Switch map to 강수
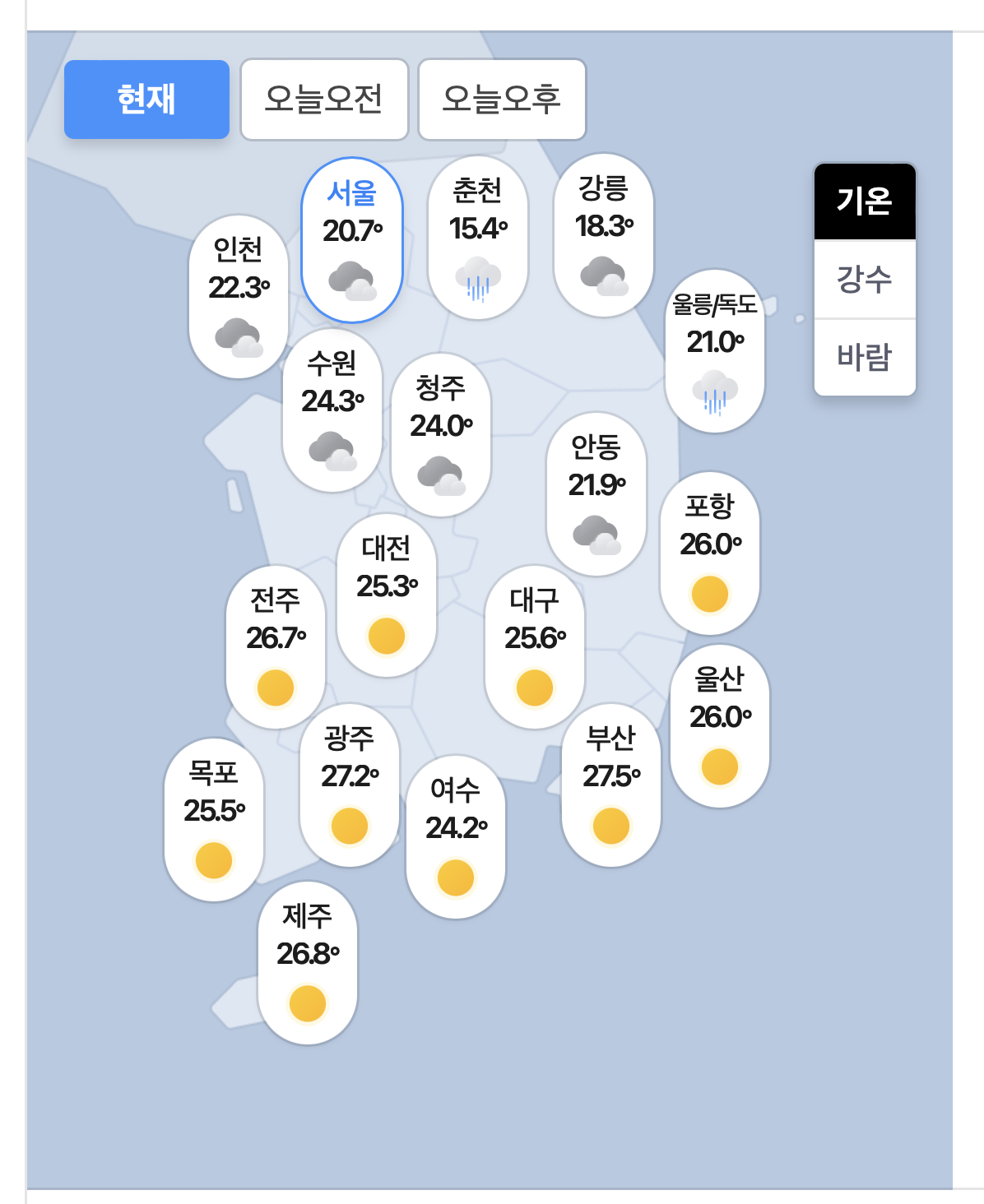Screen dimensions: 984x1204 click(x=865, y=279)
